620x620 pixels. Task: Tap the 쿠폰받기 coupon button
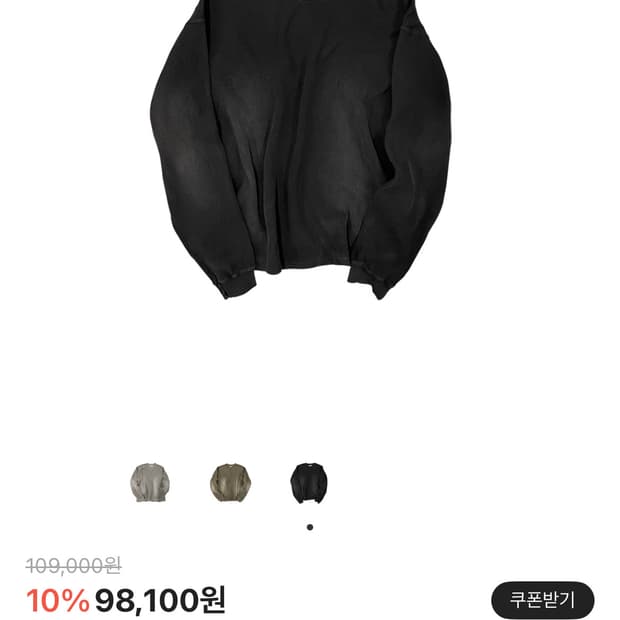pos(542,600)
